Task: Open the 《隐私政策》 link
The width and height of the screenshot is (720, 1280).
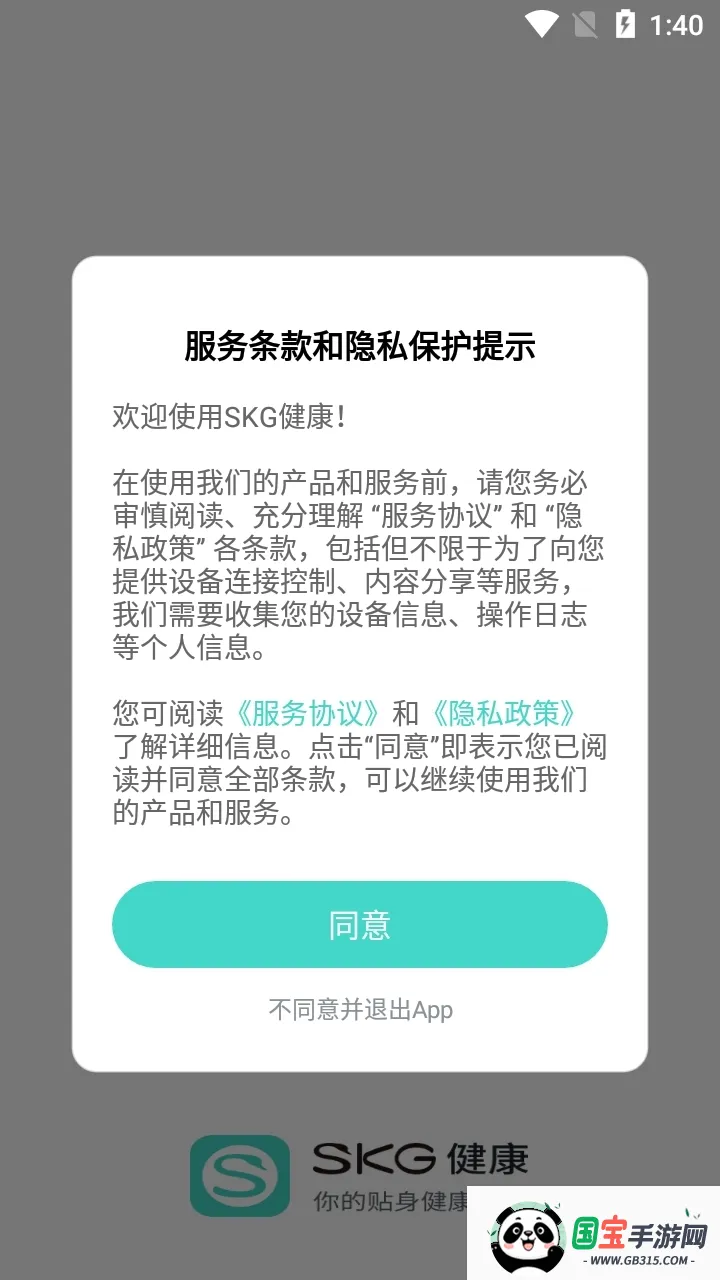Action: (506, 712)
